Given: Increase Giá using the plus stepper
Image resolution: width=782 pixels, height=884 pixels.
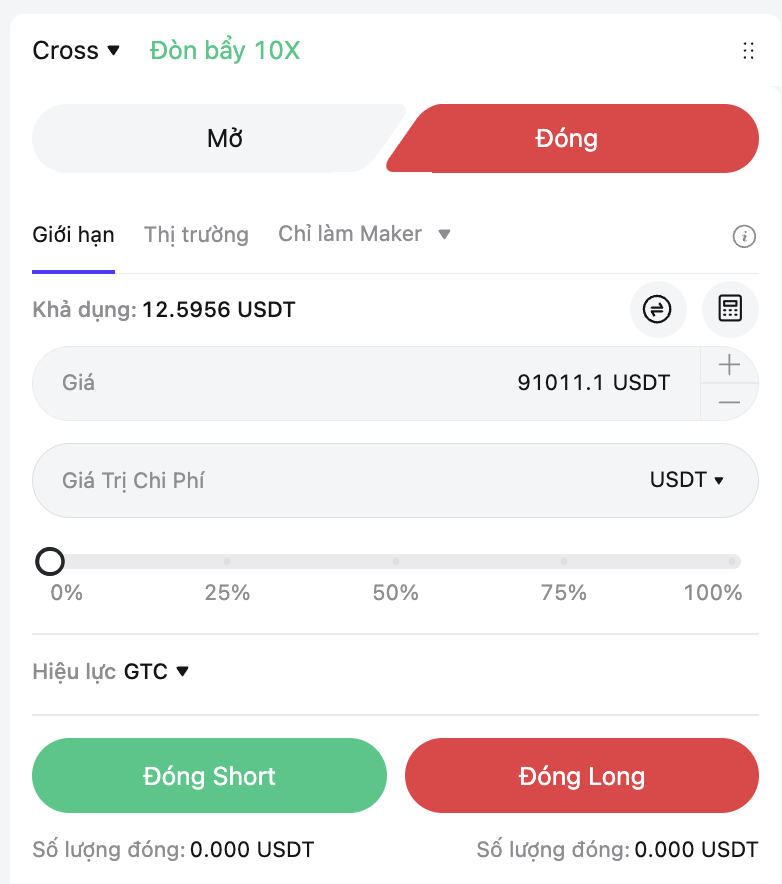Looking at the screenshot, I should coord(730,366).
